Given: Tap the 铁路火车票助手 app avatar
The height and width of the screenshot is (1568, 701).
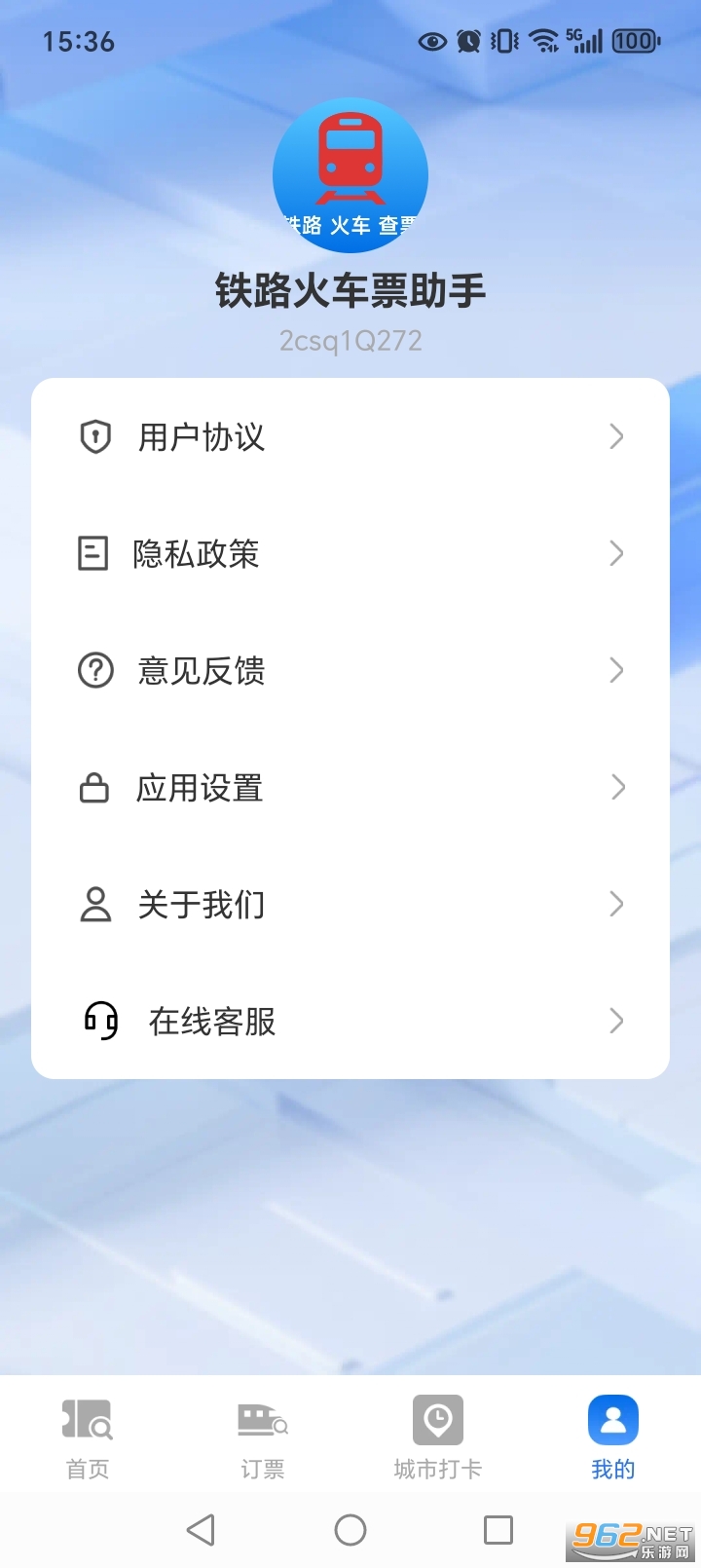Looking at the screenshot, I should [x=350, y=174].
